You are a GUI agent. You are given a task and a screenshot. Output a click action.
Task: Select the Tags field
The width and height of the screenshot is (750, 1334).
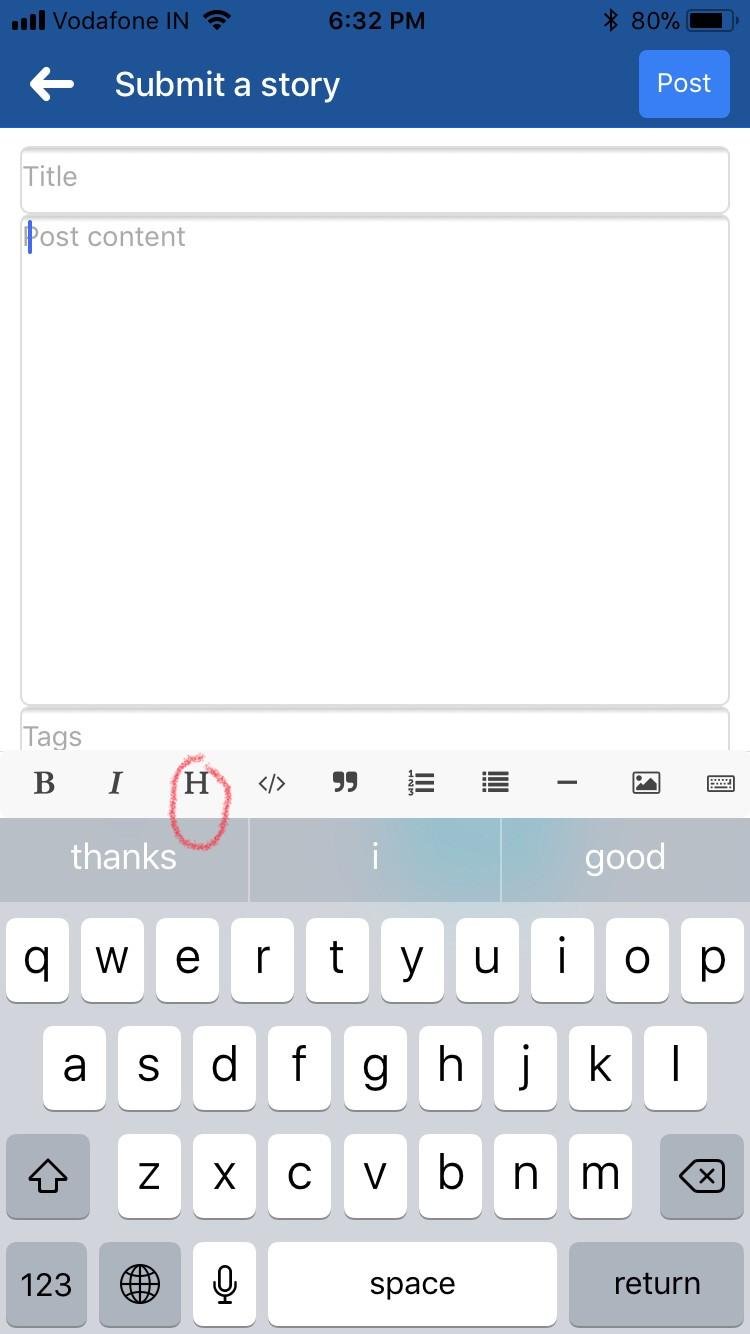[x=375, y=730]
